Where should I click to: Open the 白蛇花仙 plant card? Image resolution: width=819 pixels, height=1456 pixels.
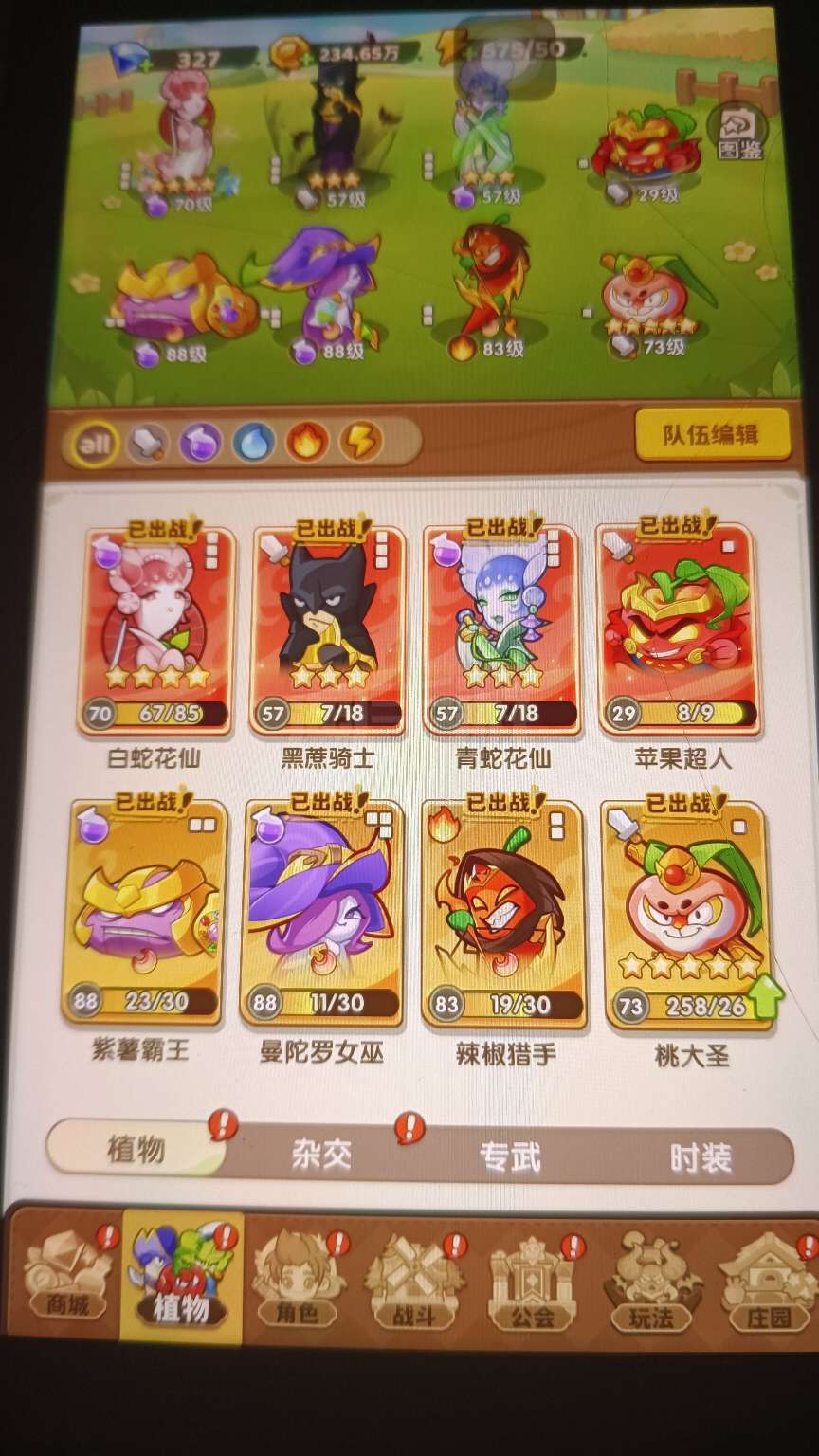(x=155, y=628)
